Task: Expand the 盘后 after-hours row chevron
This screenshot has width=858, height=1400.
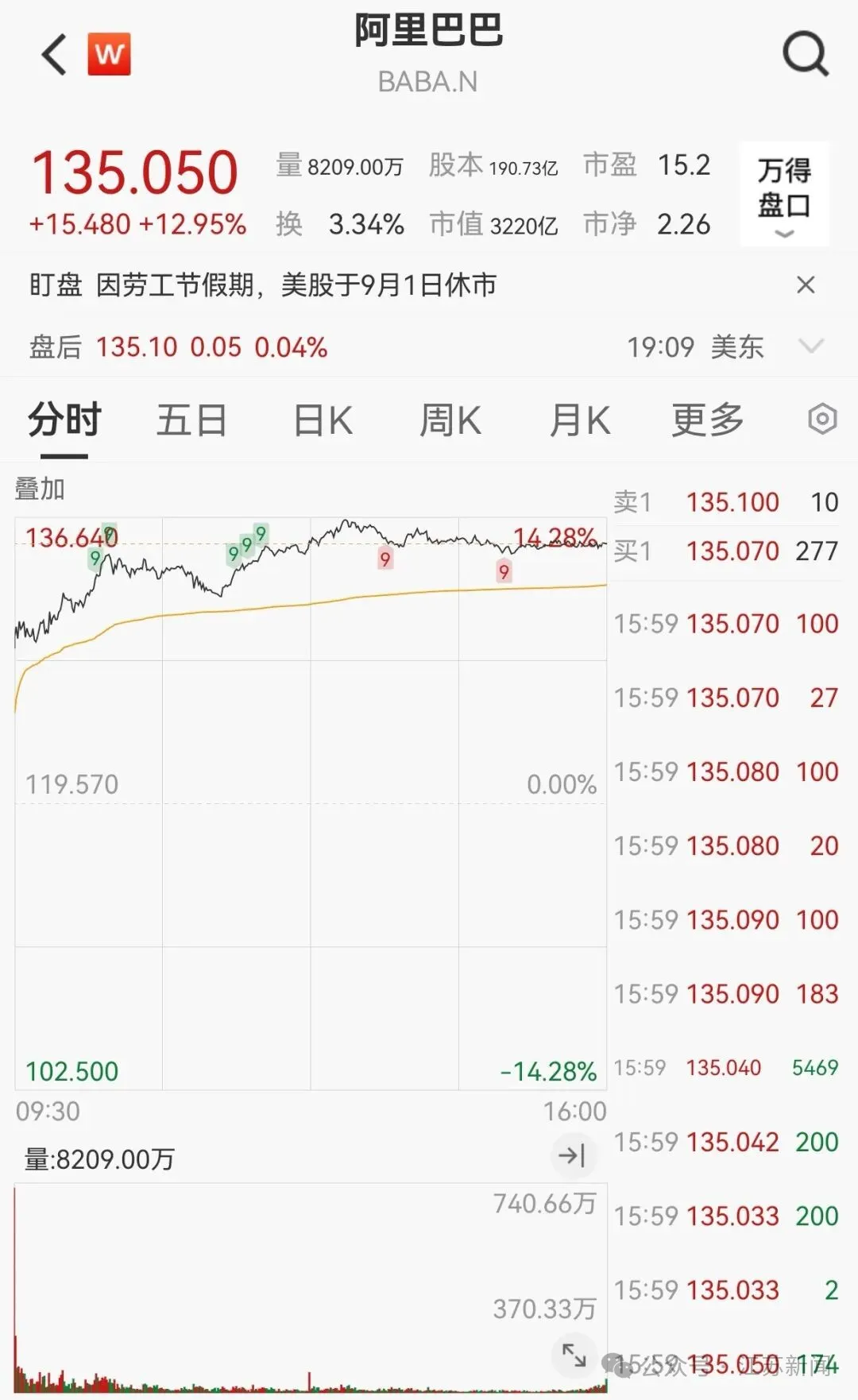Action: [x=811, y=346]
